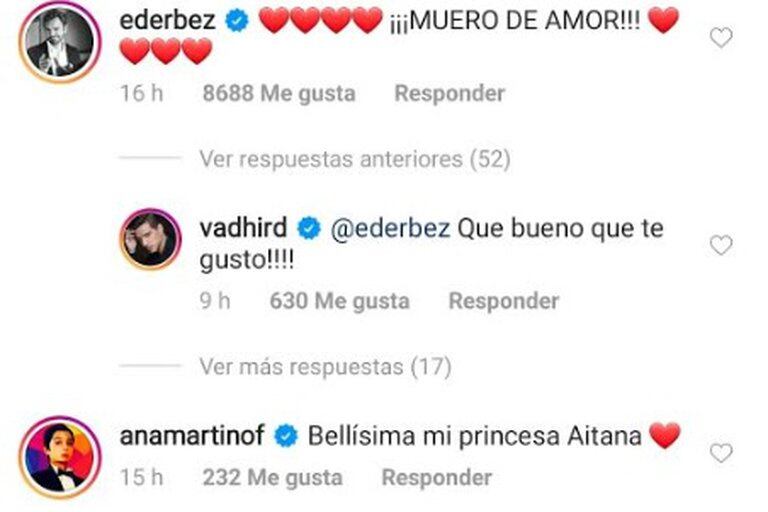This screenshot has width=768, height=512.
Task: Show Ver más respuestas (17)
Action: click(x=325, y=367)
